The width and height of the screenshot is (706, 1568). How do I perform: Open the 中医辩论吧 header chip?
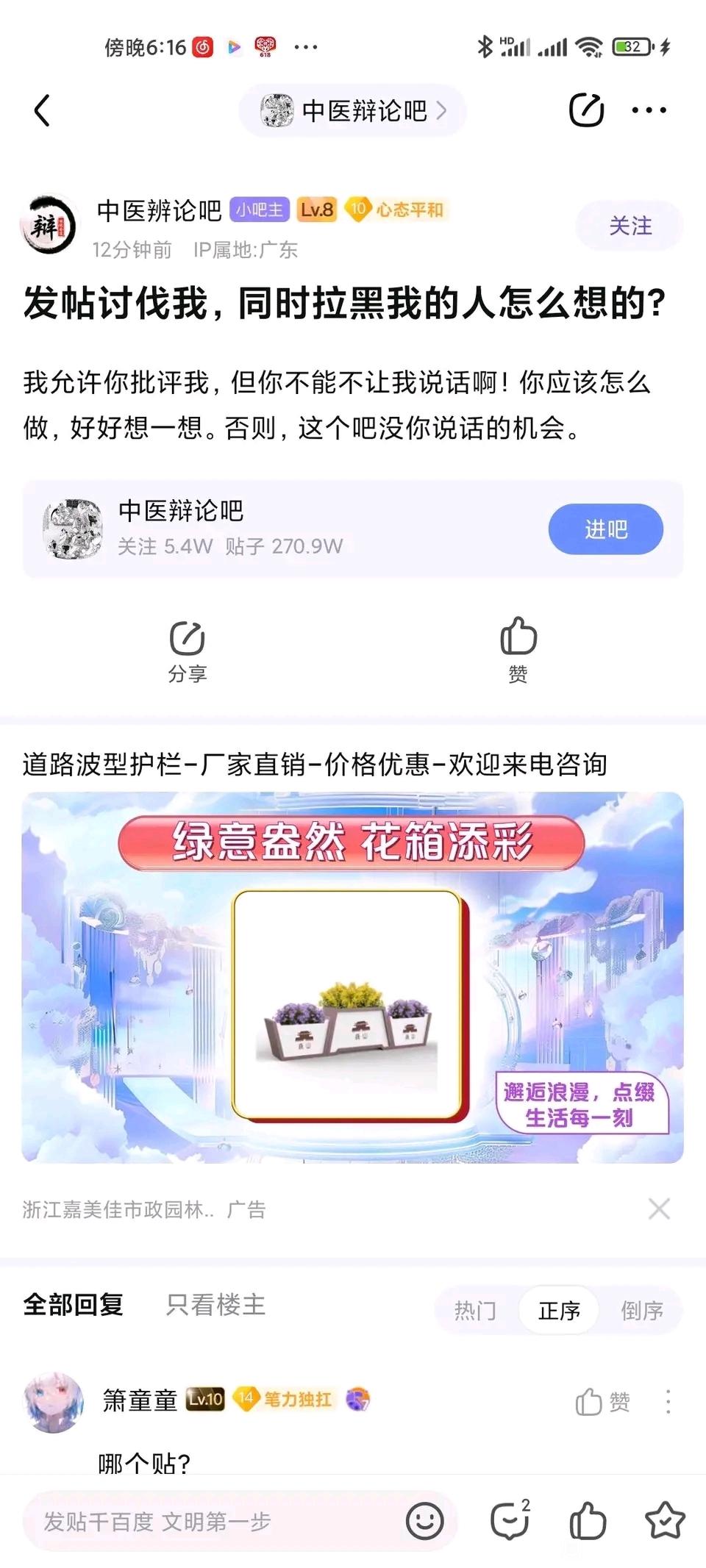tap(353, 110)
